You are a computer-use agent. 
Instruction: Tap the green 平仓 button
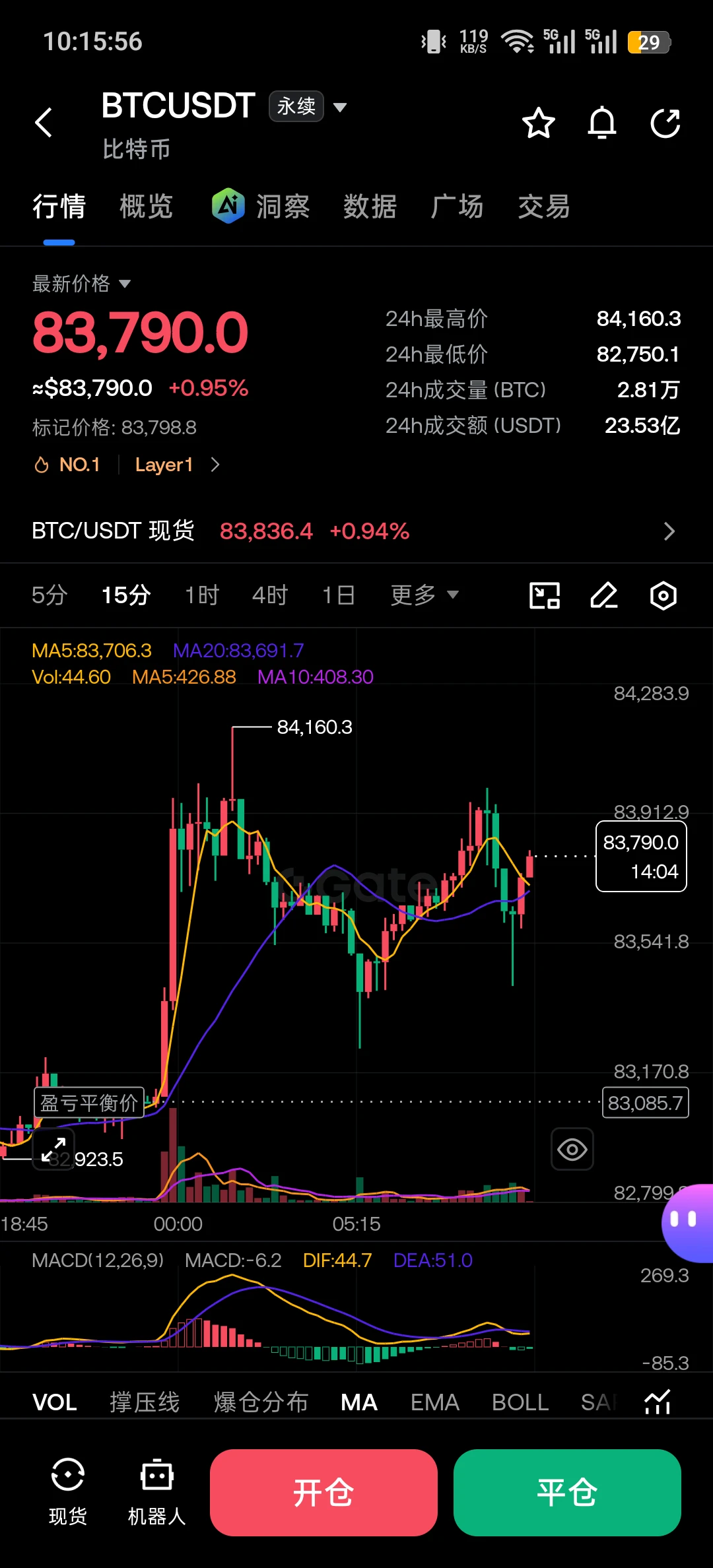point(567,1493)
